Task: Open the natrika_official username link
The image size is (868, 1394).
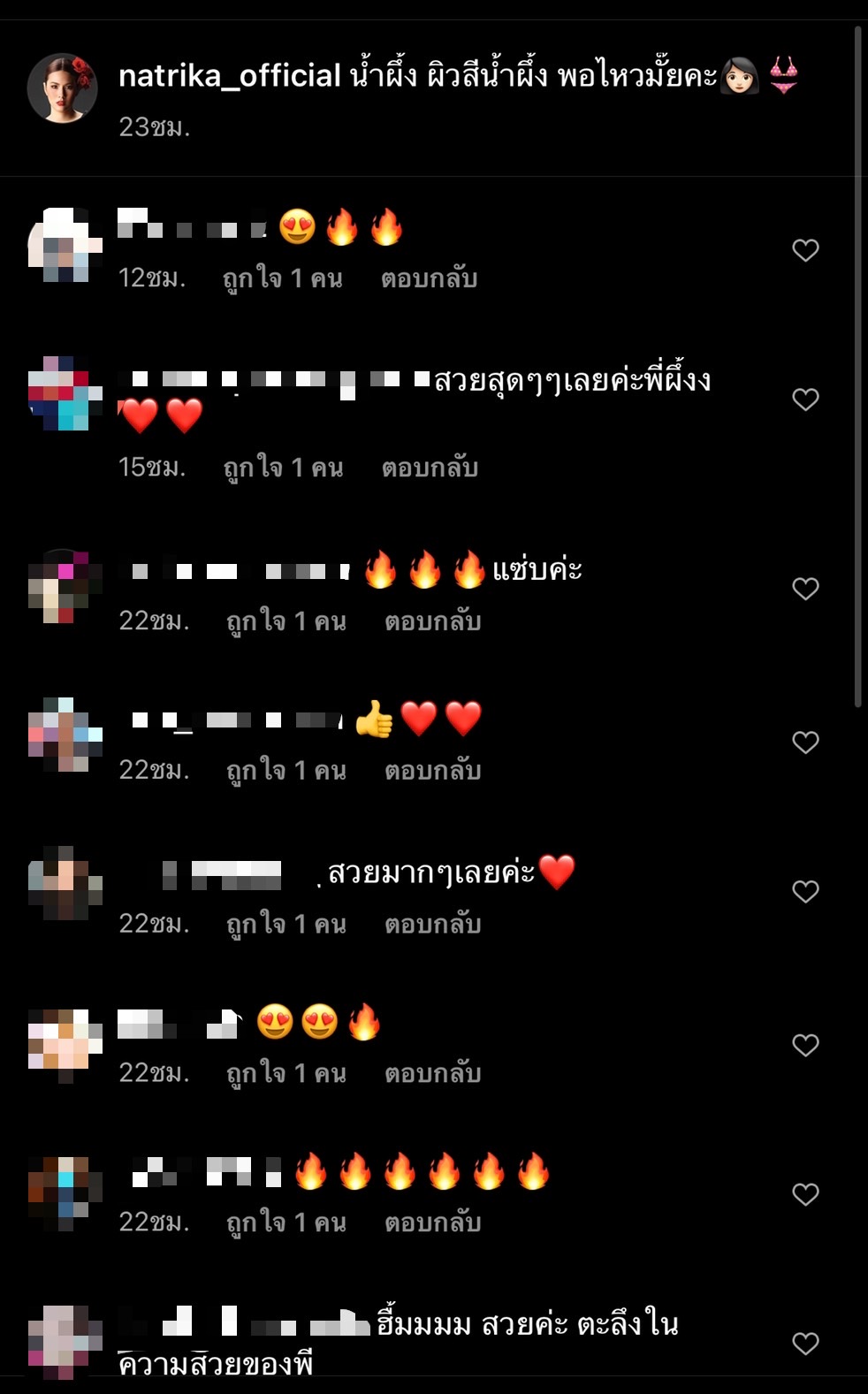Action: point(229,76)
